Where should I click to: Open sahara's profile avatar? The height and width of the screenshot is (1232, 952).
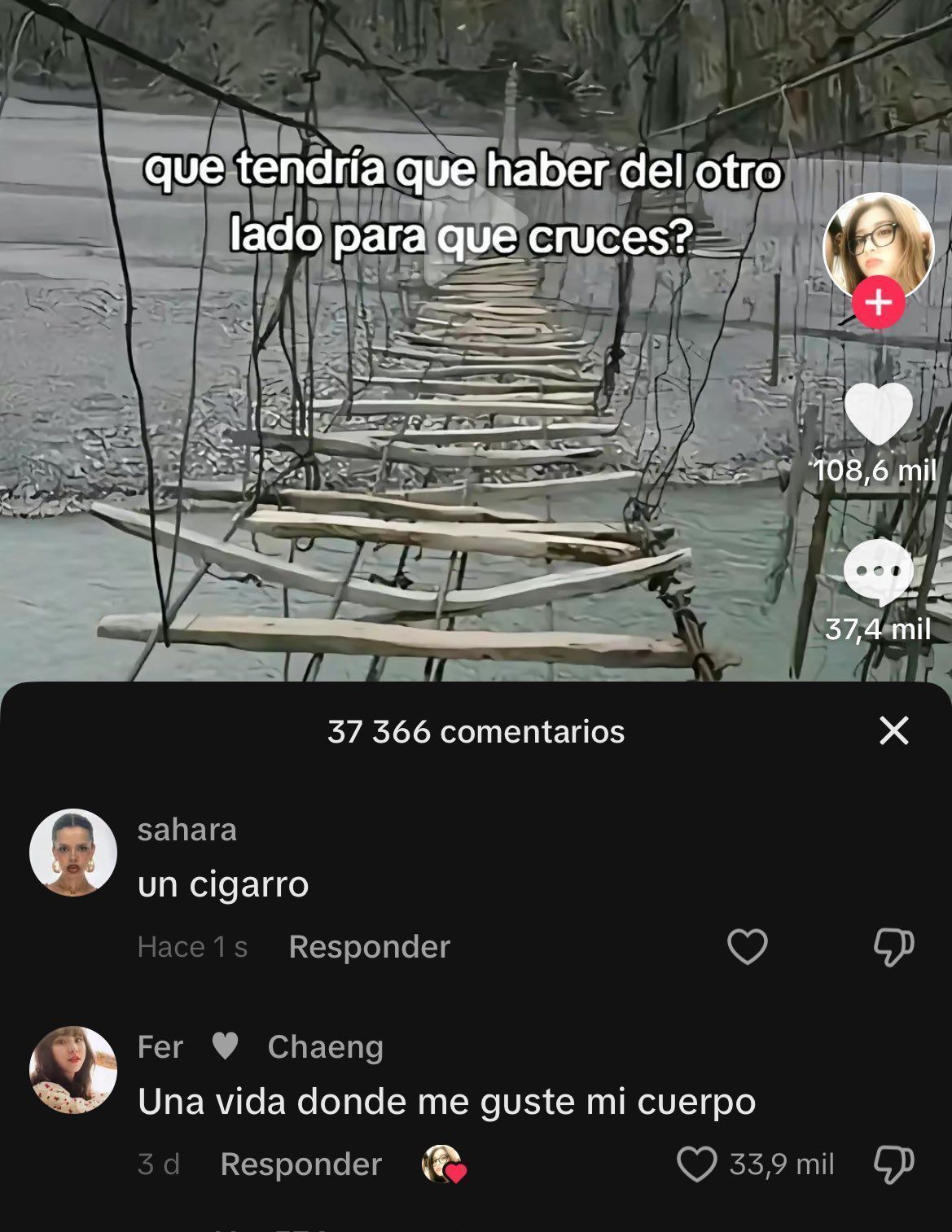tap(73, 853)
